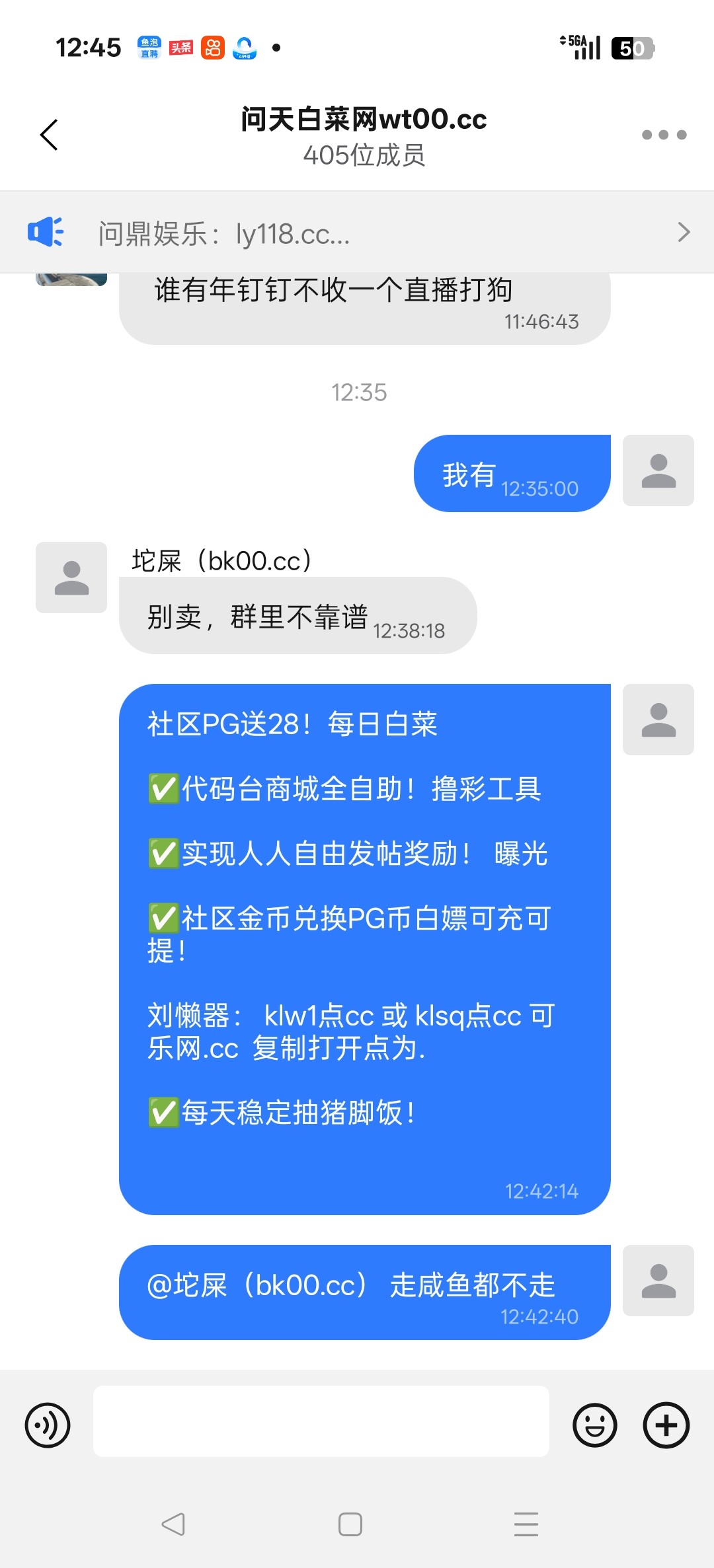Open the emoji picker
The image size is (714, 1568).
click(594, 1425)
